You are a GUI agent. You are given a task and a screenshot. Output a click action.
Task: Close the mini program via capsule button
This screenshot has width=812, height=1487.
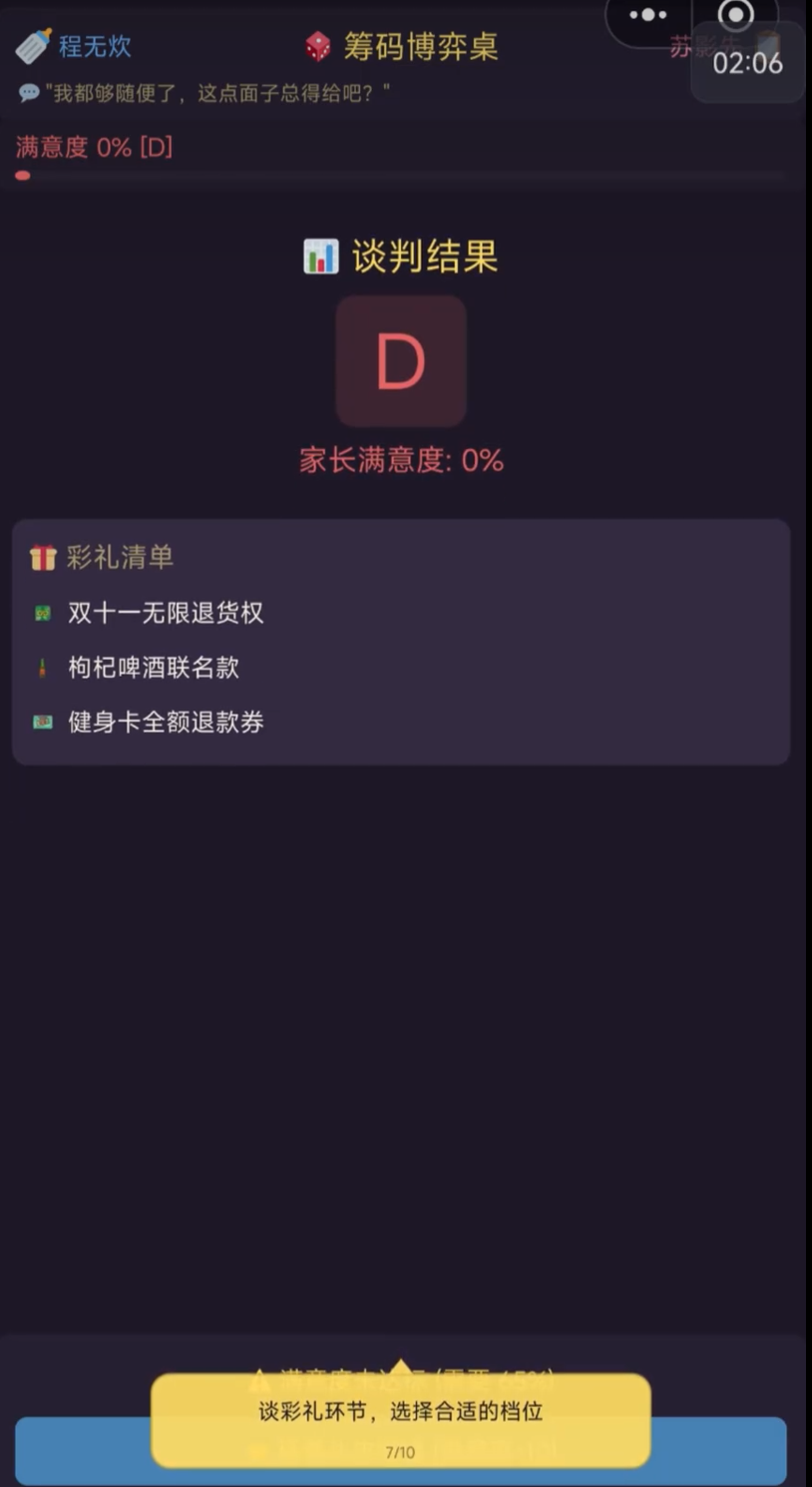click(736, 15)
